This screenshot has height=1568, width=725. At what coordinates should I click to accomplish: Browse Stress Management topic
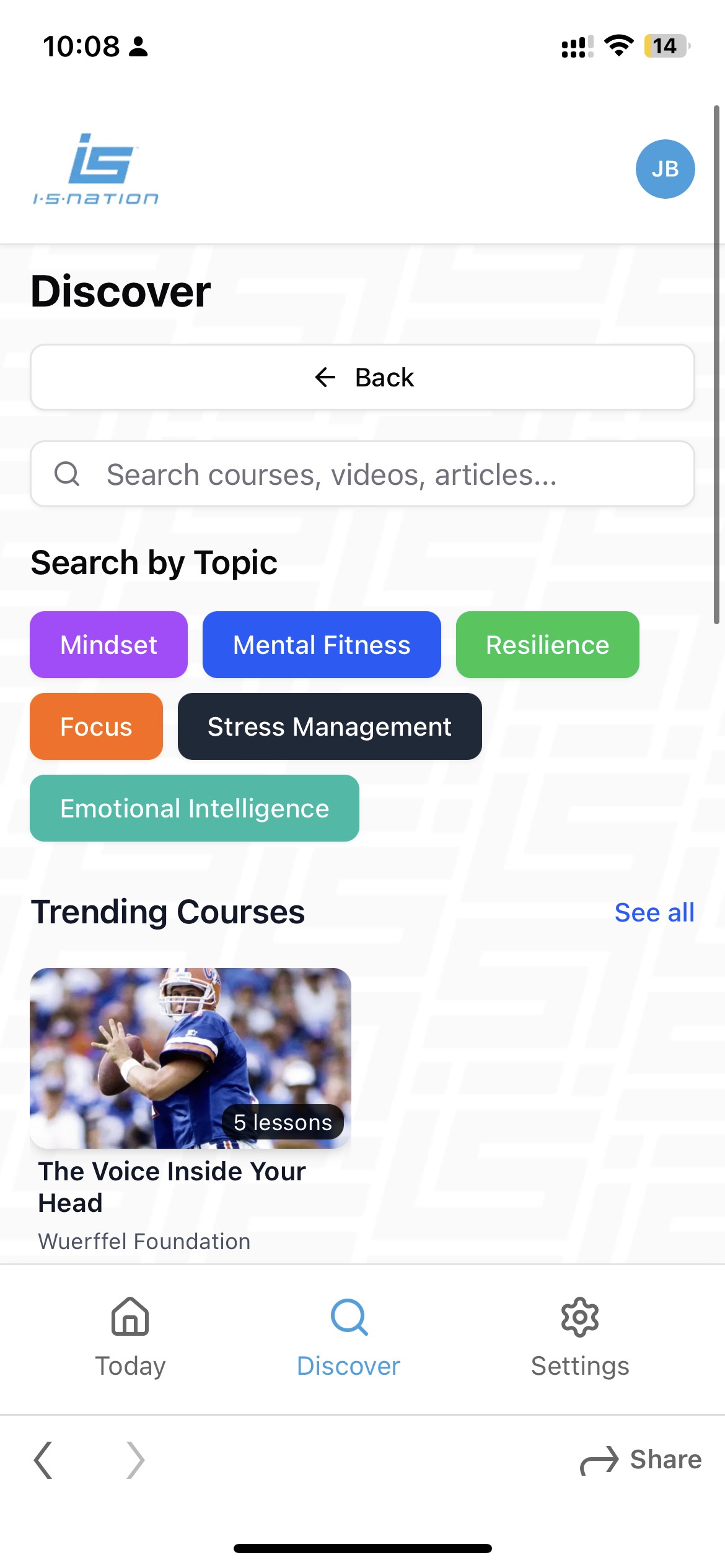tap(330, 726)
